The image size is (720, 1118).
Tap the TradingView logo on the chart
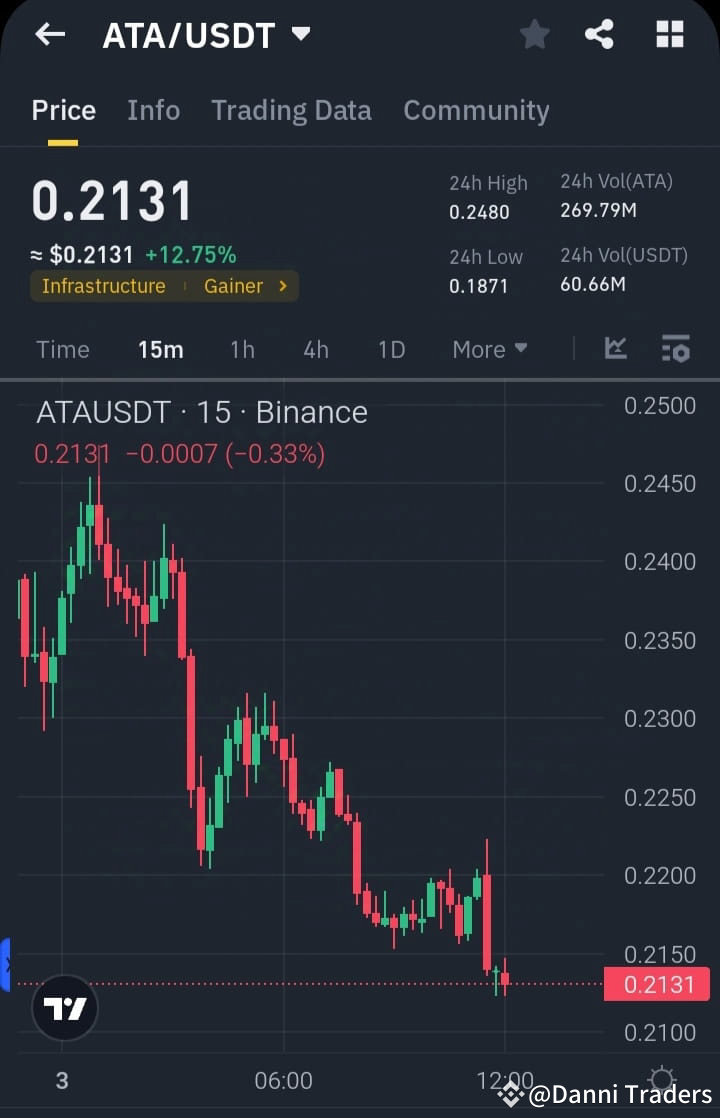click(x=64, y=1008)
